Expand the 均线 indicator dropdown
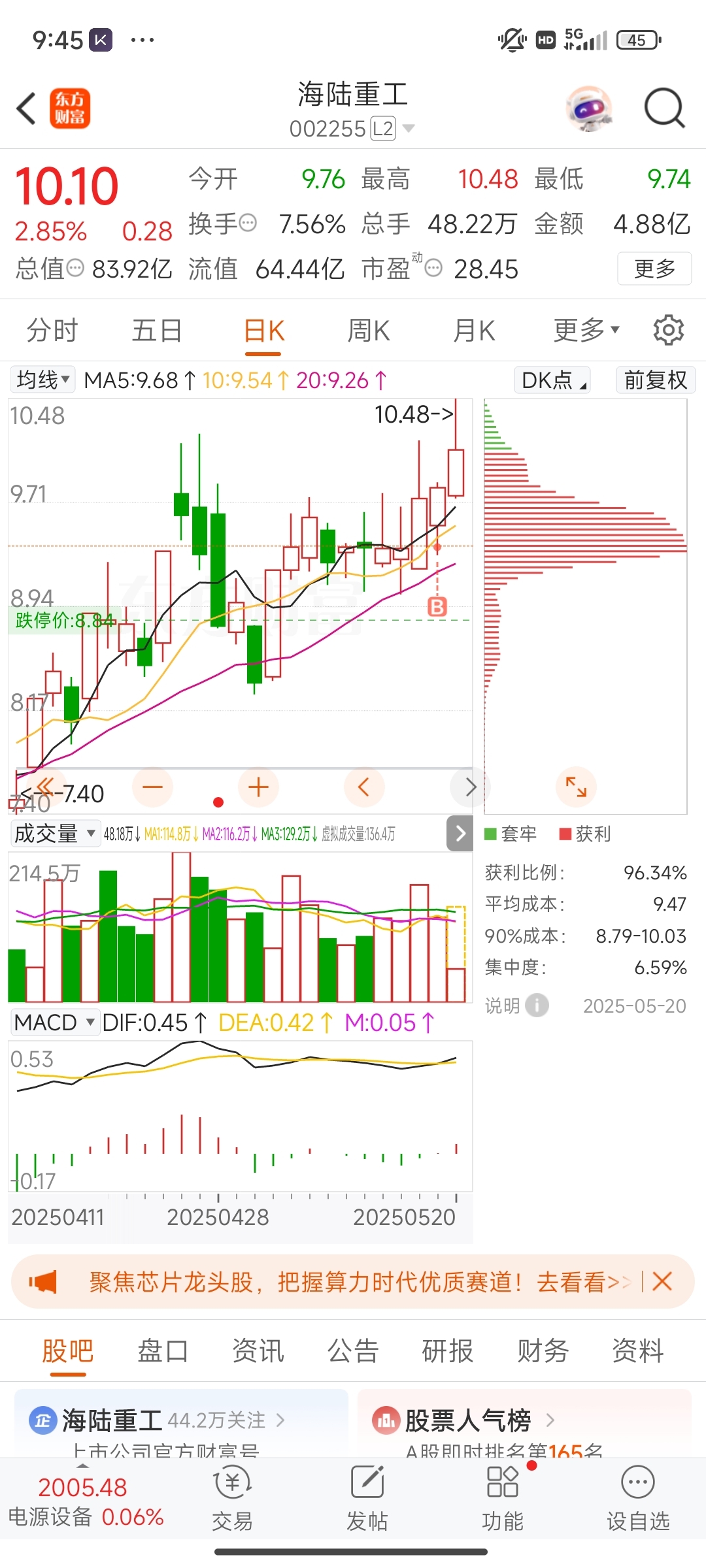Screen dimensions: 706x1568 coord(43,380)
